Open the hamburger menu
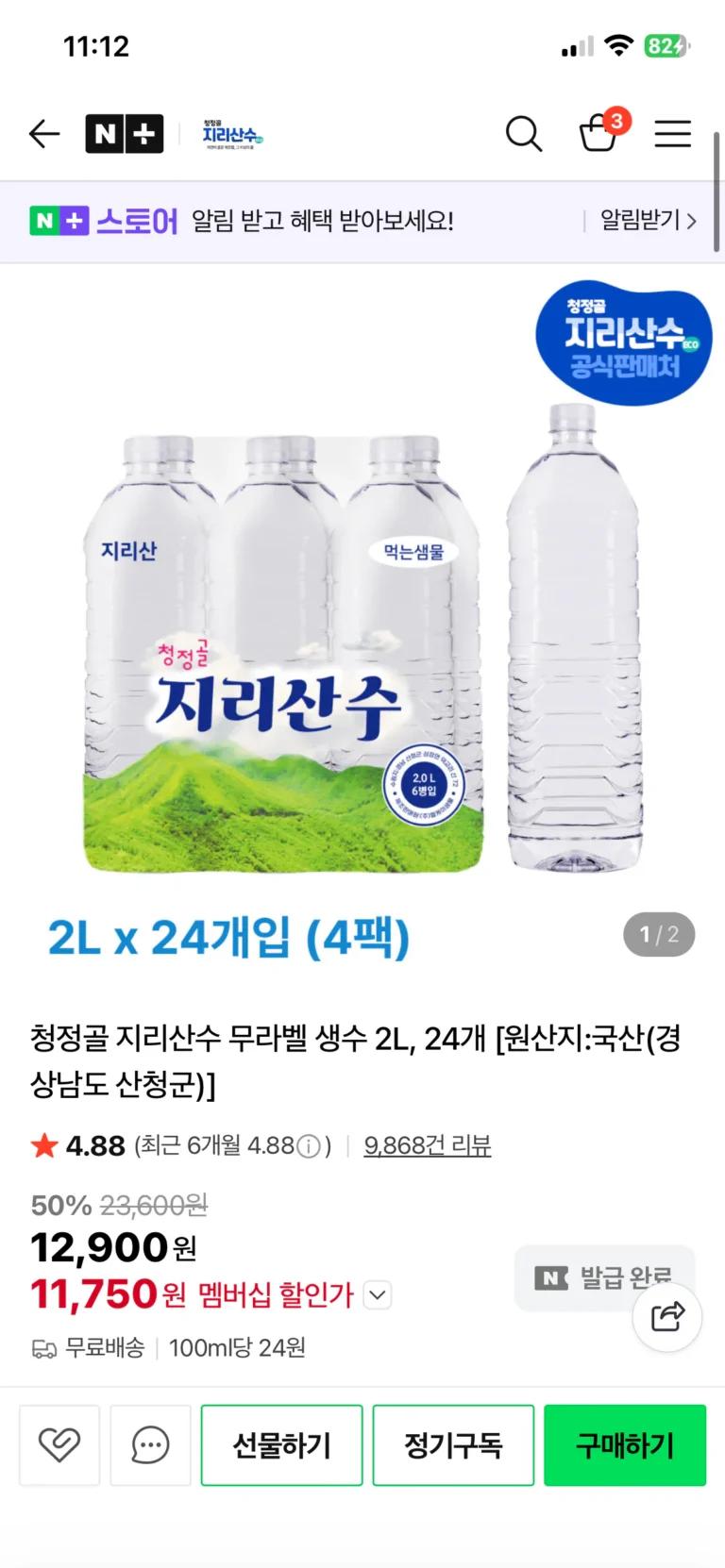This screenshot has height=1568, width=725. [673, 134]
